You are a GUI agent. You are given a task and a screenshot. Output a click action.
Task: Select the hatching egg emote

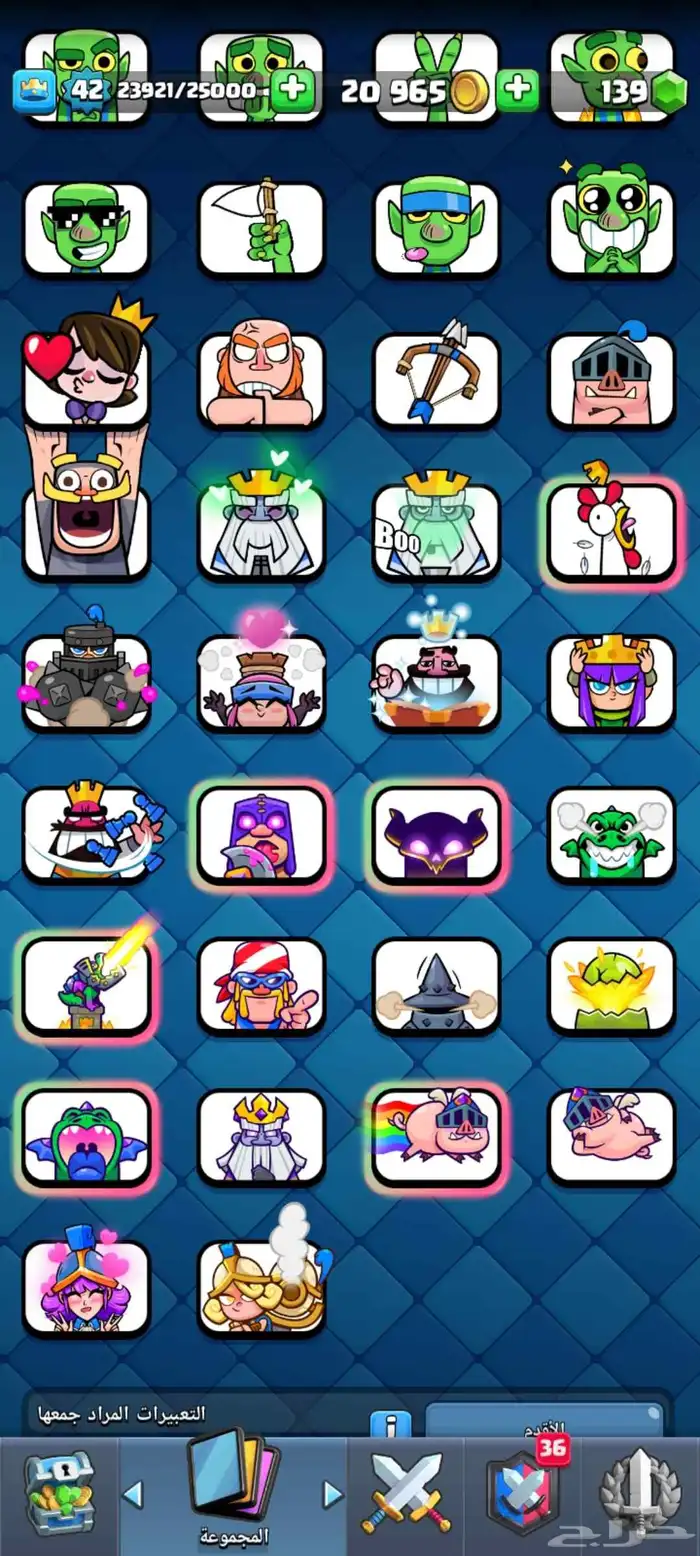click(611, 985)
